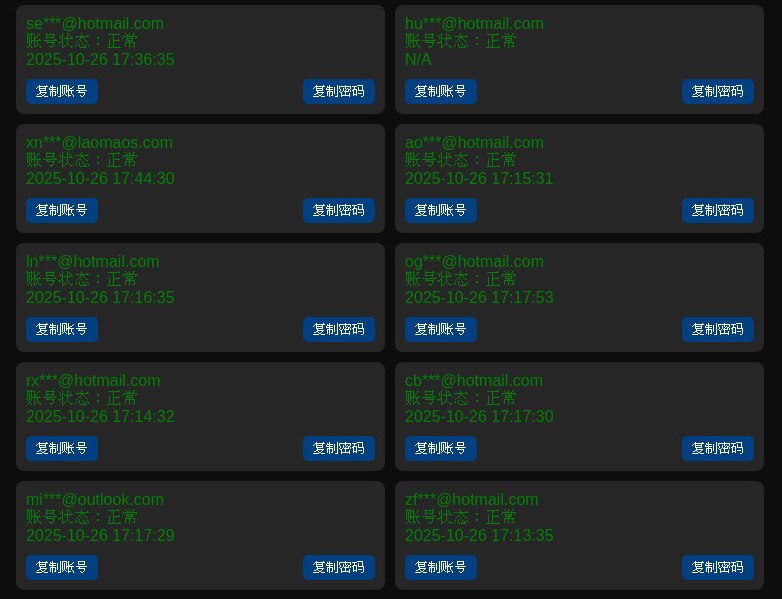Tap 复制密码 for mi***@outlook.com

[x=339, y=567]
